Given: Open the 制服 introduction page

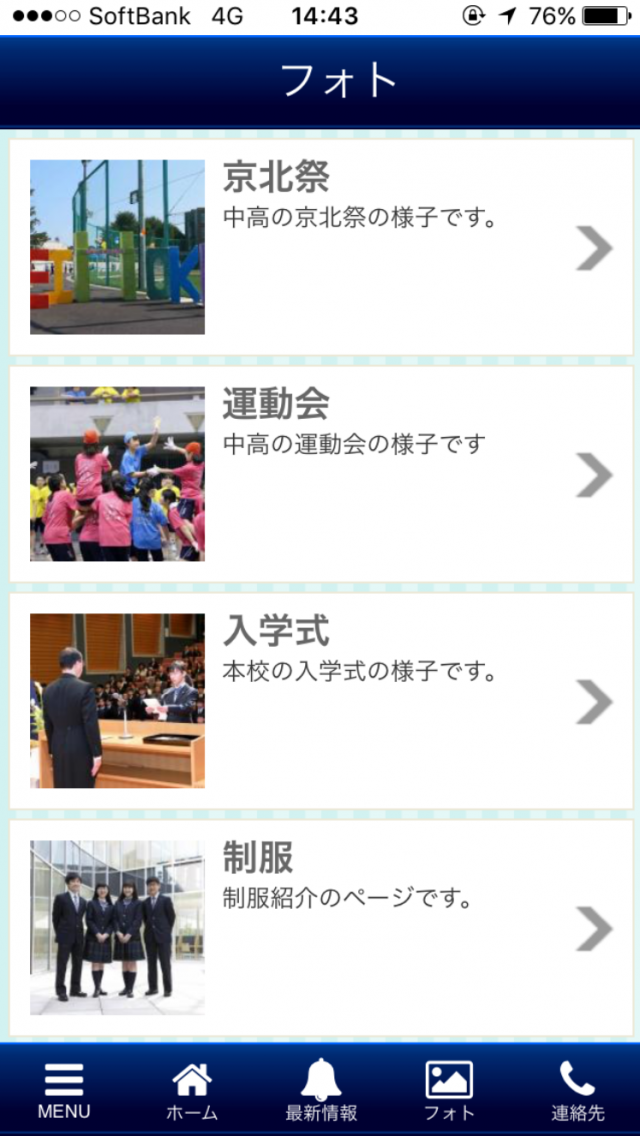Looking at the screenshot, I should 320,928.
